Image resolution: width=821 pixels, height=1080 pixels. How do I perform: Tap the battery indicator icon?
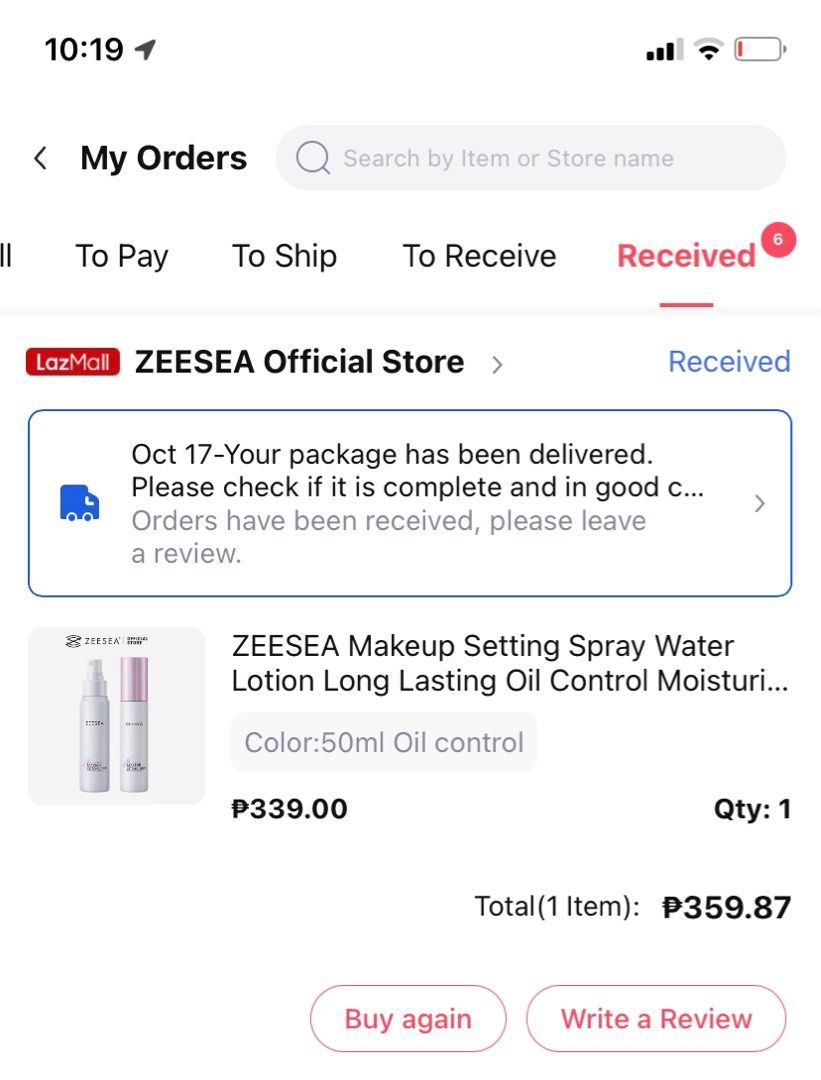point(760,47)
